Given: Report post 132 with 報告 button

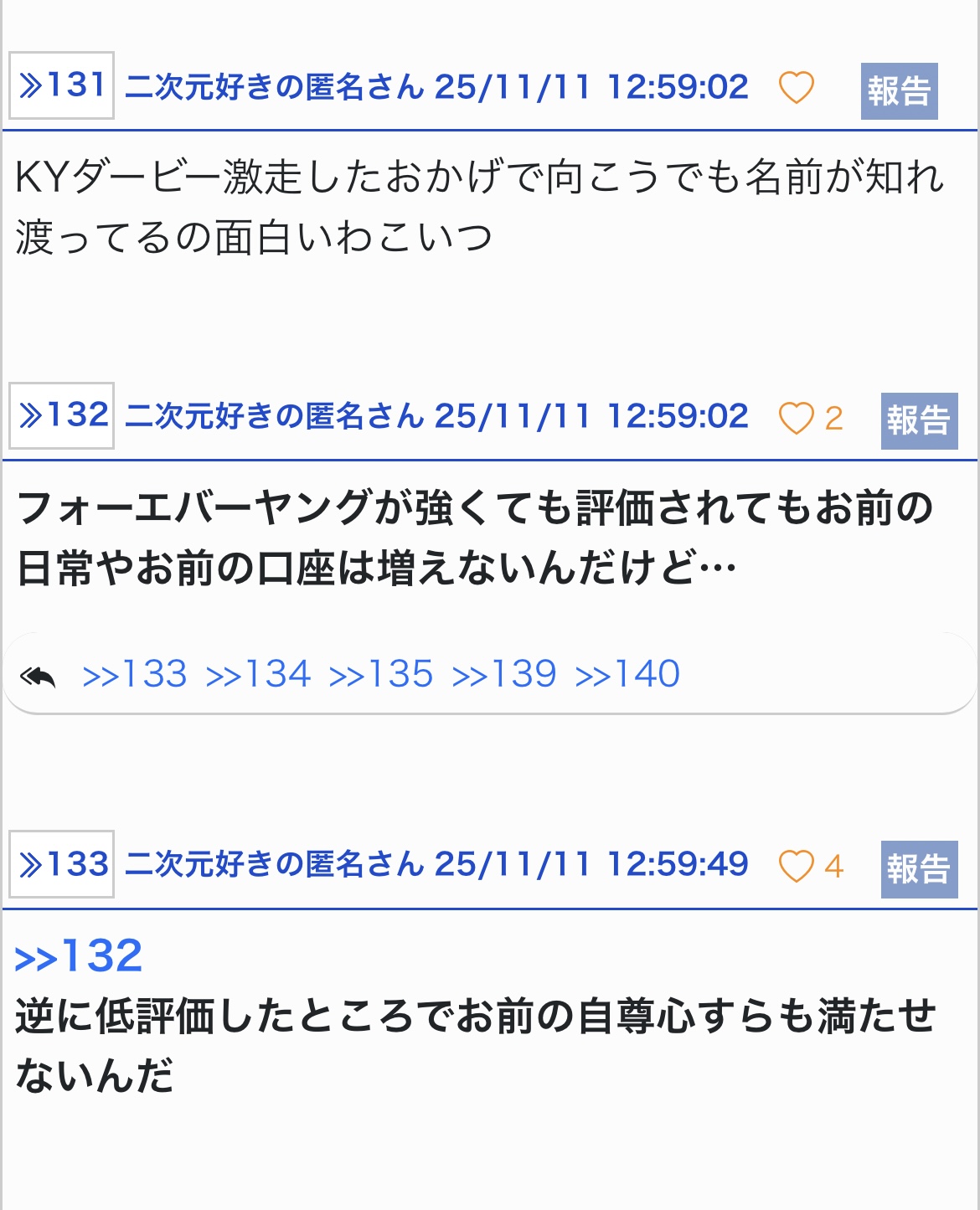Looking at the screenshot, I should point(919,420).
